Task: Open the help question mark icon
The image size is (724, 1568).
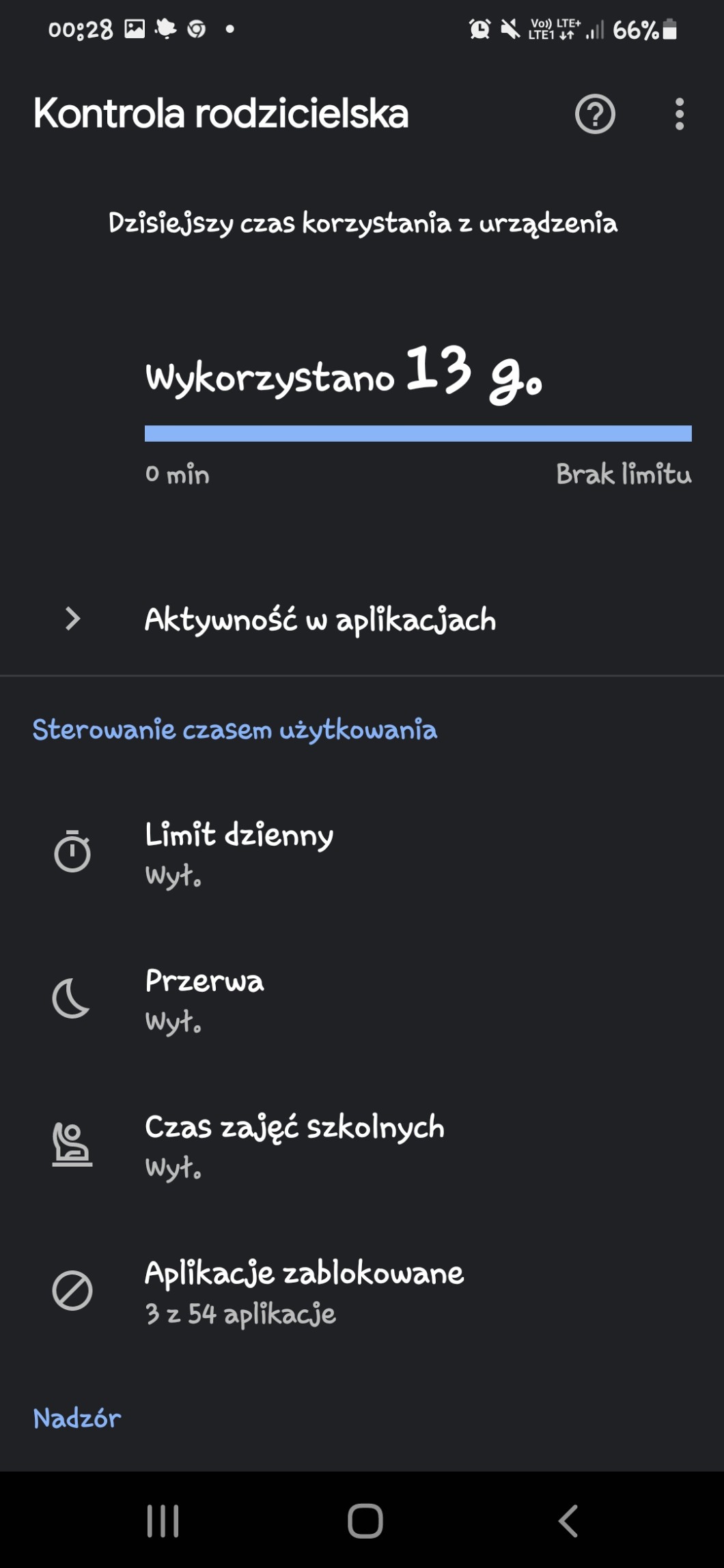Action: point(595,114)
